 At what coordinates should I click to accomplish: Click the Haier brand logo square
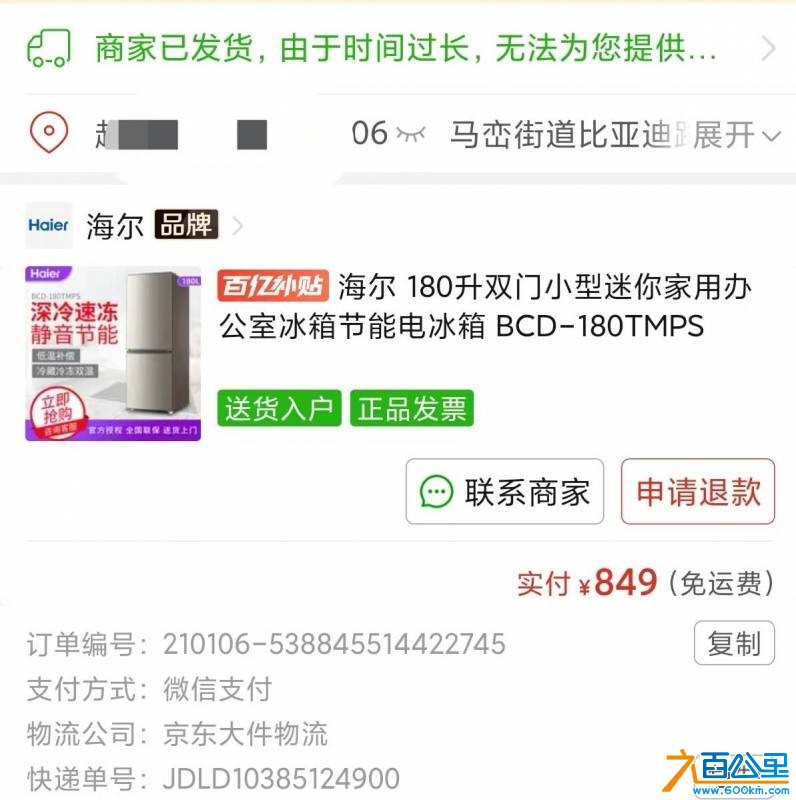point(48,226)
